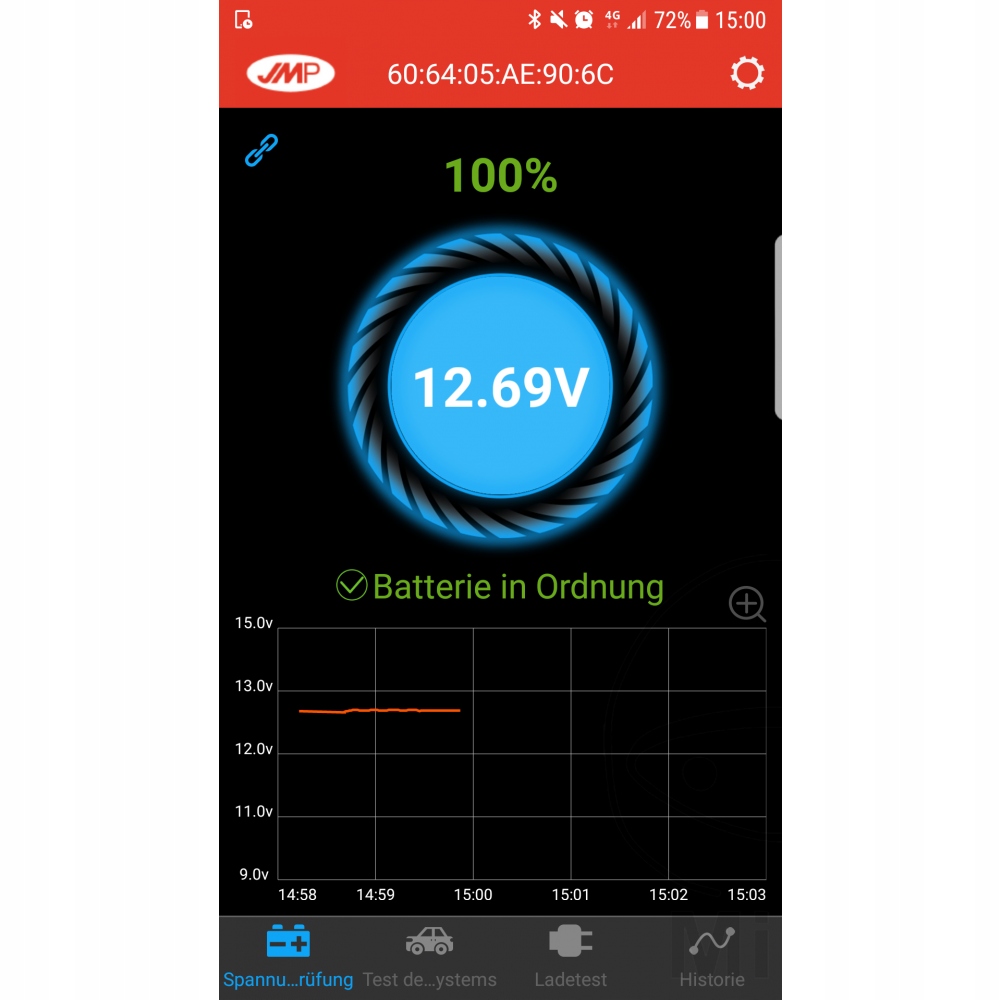The width and height of the screenshot is (1000, 1000).
Task: Open the Ladetest tab
Action: pos(571,956)
